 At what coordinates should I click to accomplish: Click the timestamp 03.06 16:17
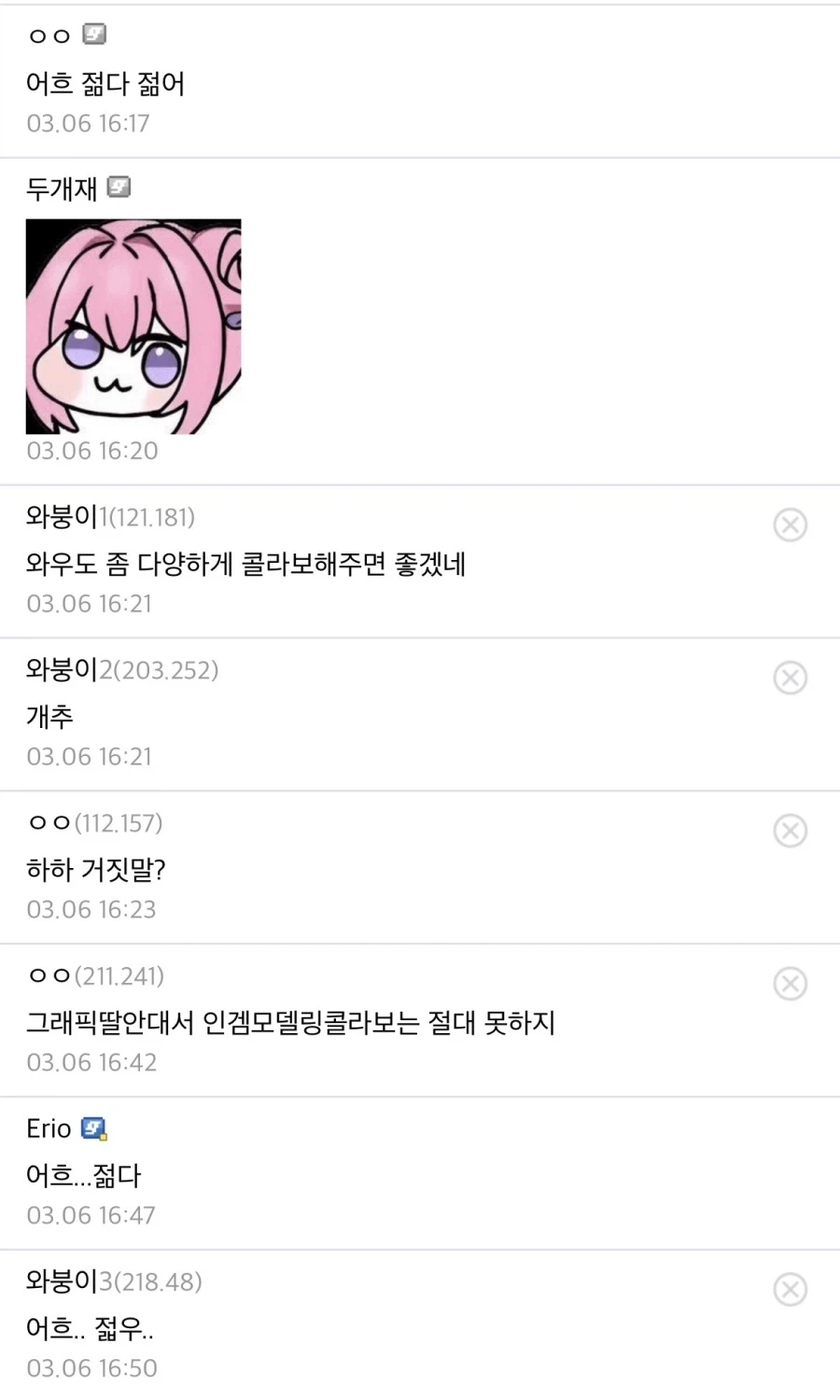point(88,122)
